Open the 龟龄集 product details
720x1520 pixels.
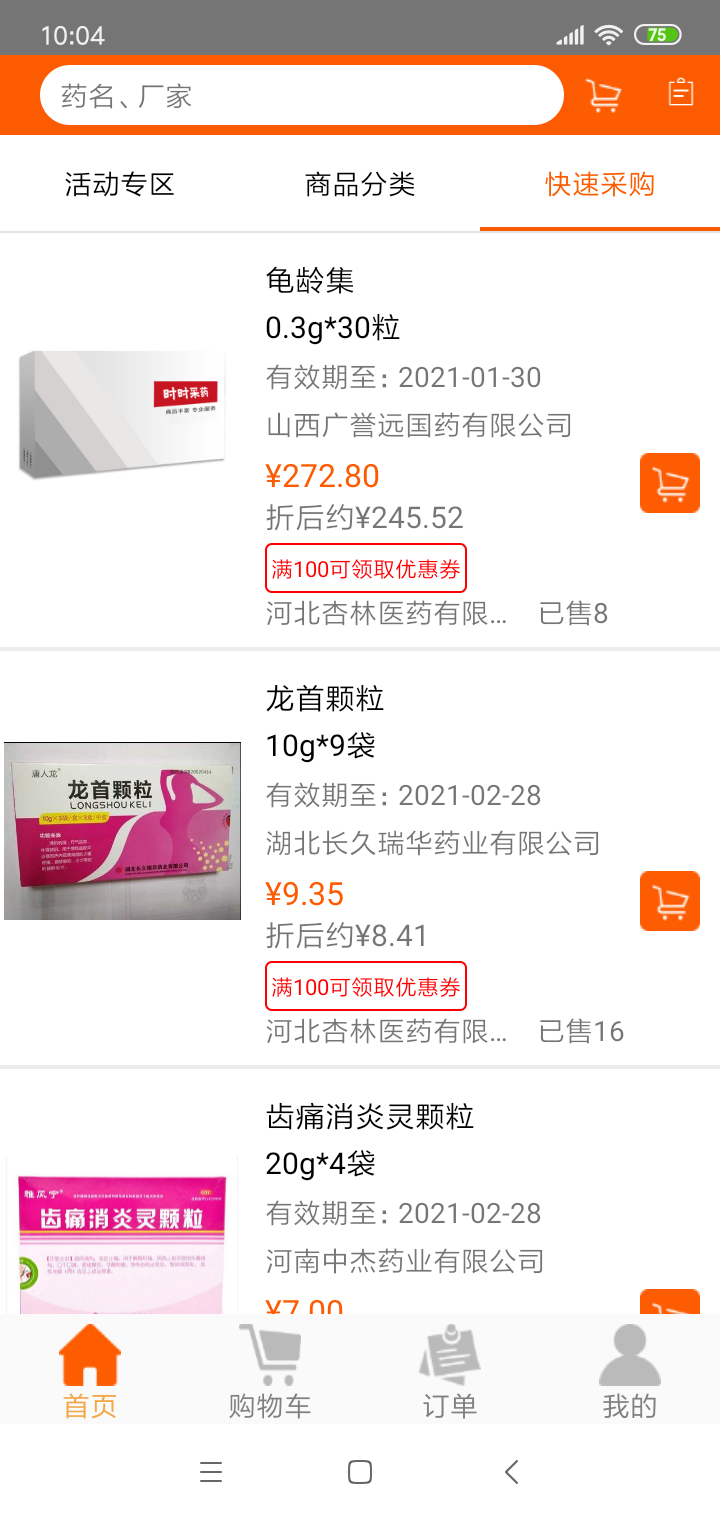click(x=310, y=280)
